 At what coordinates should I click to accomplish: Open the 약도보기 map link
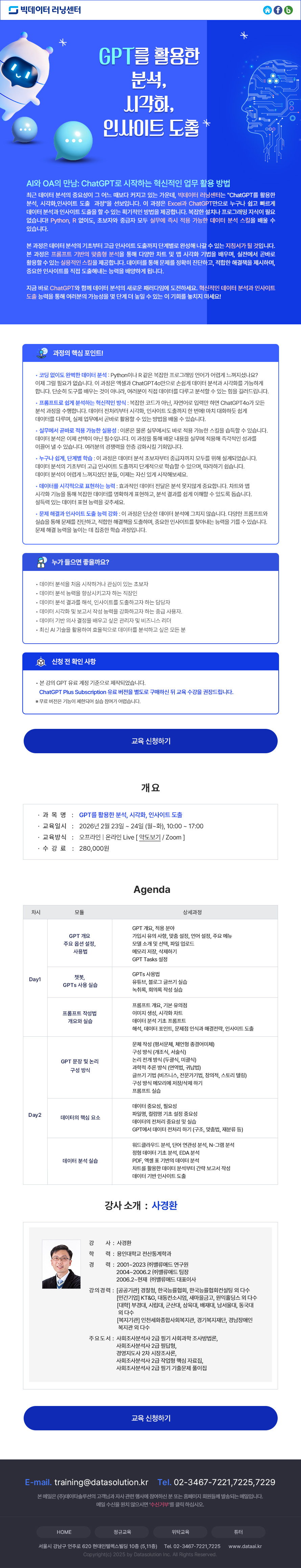pyautogui.click(x=149, y=837)
